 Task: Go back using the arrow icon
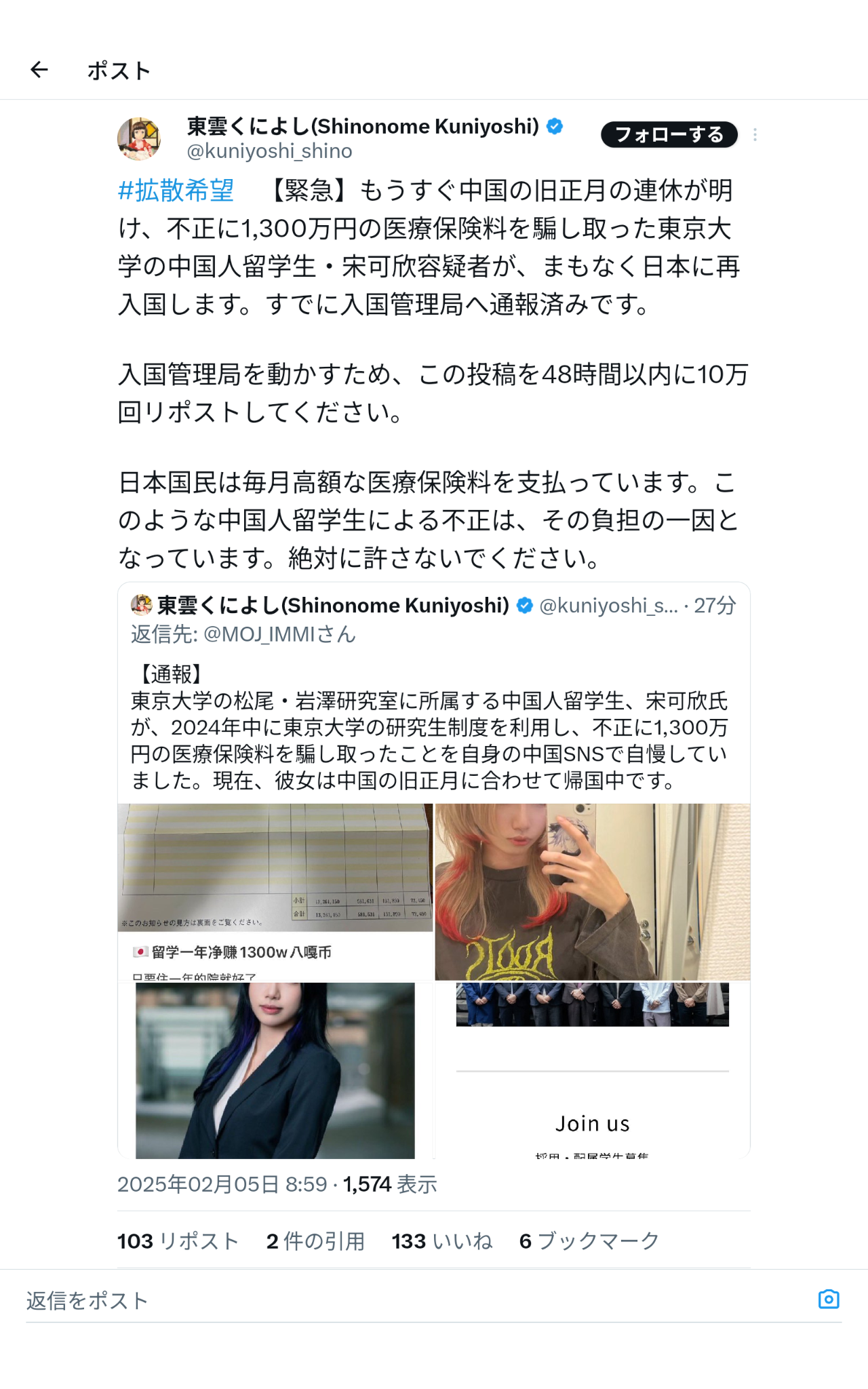coord(39,70)
